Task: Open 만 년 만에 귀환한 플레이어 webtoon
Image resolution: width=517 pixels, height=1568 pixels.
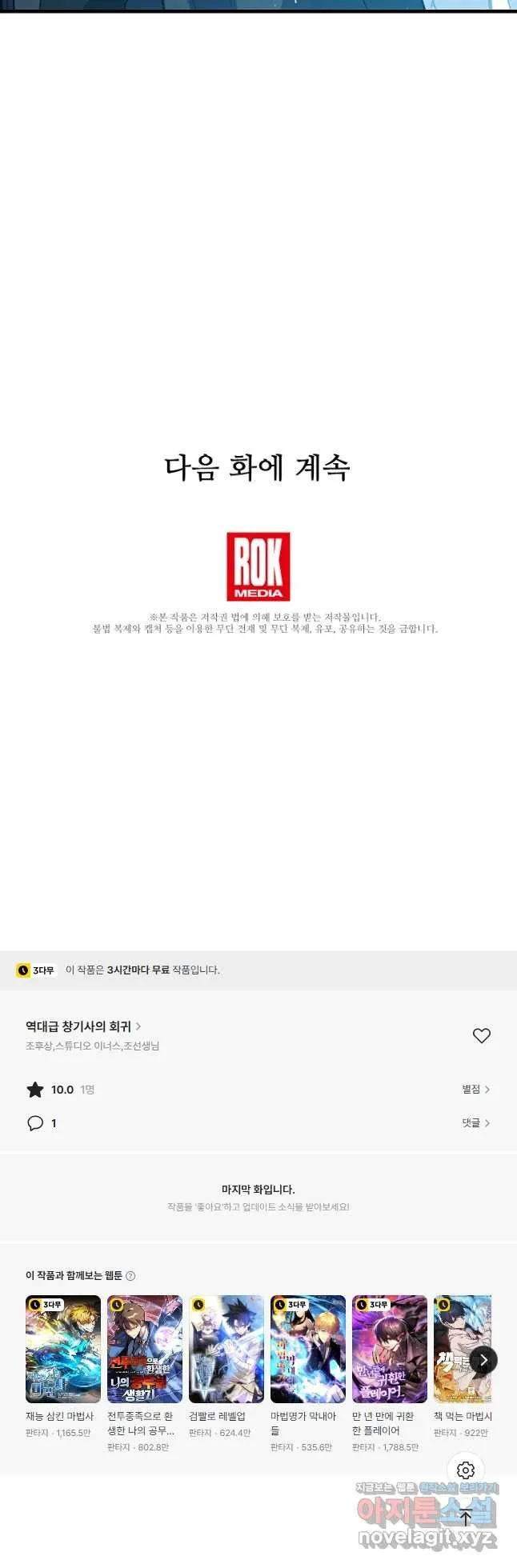Action: [x=390, y=1349]
